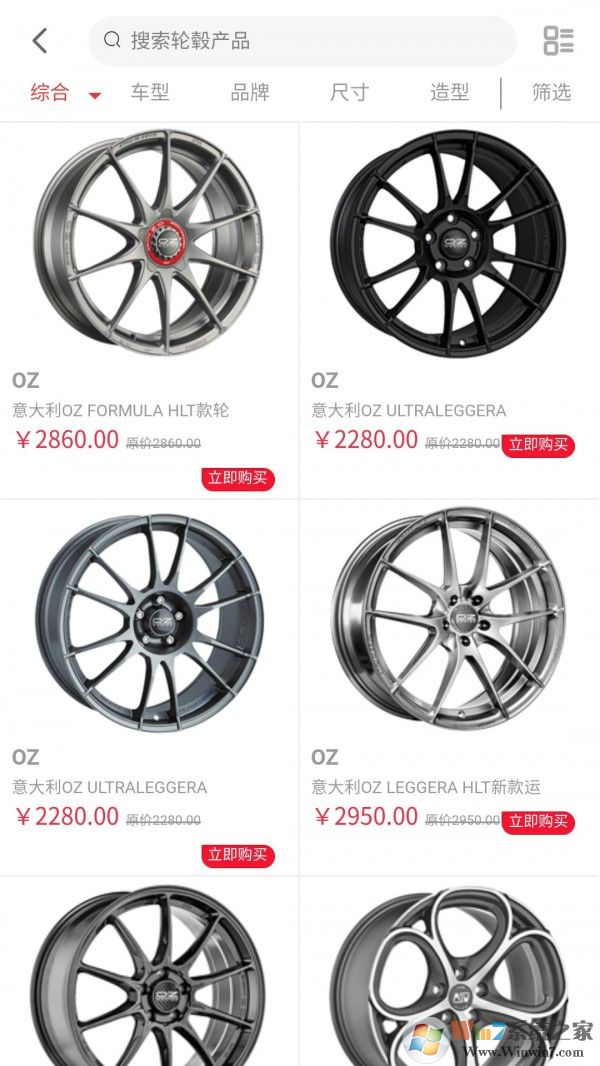This screenshot has height=1066, width=600.
Task: Open the OZ FORMULA HLT wheel card
Action: click(x=148, y=247)
